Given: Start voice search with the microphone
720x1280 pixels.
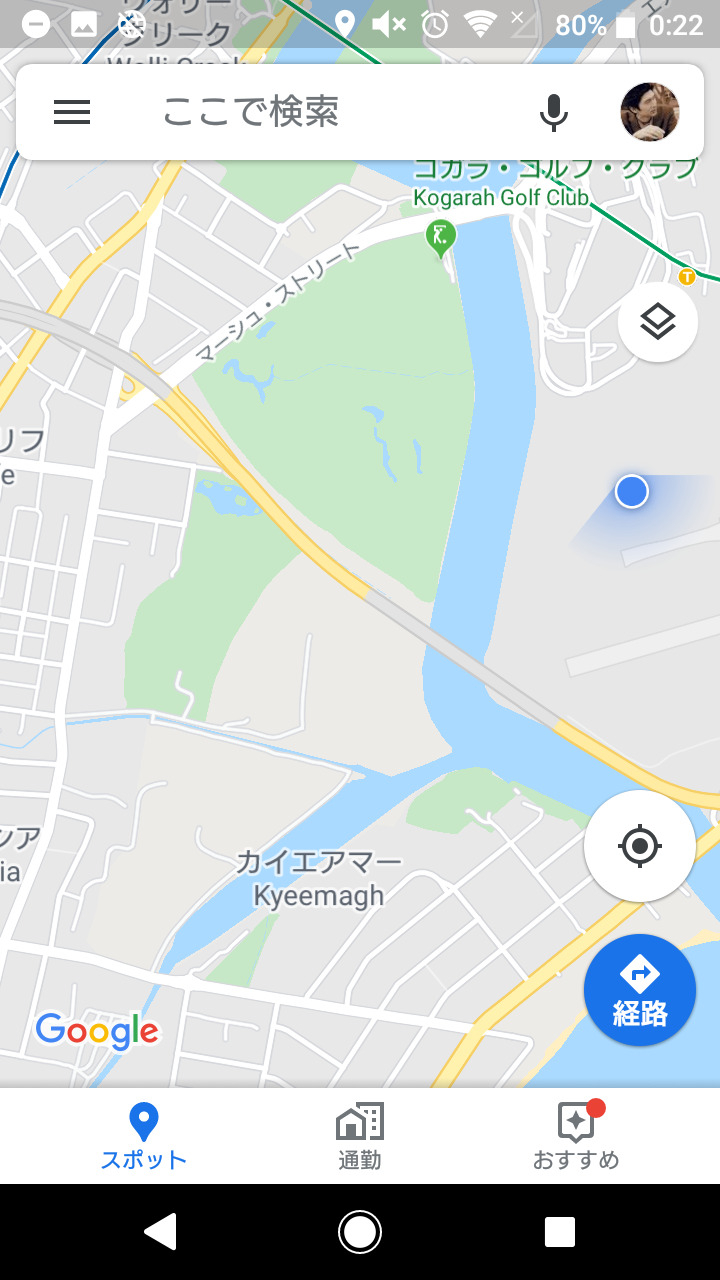Looking at the screenshot, I should 553,112.
